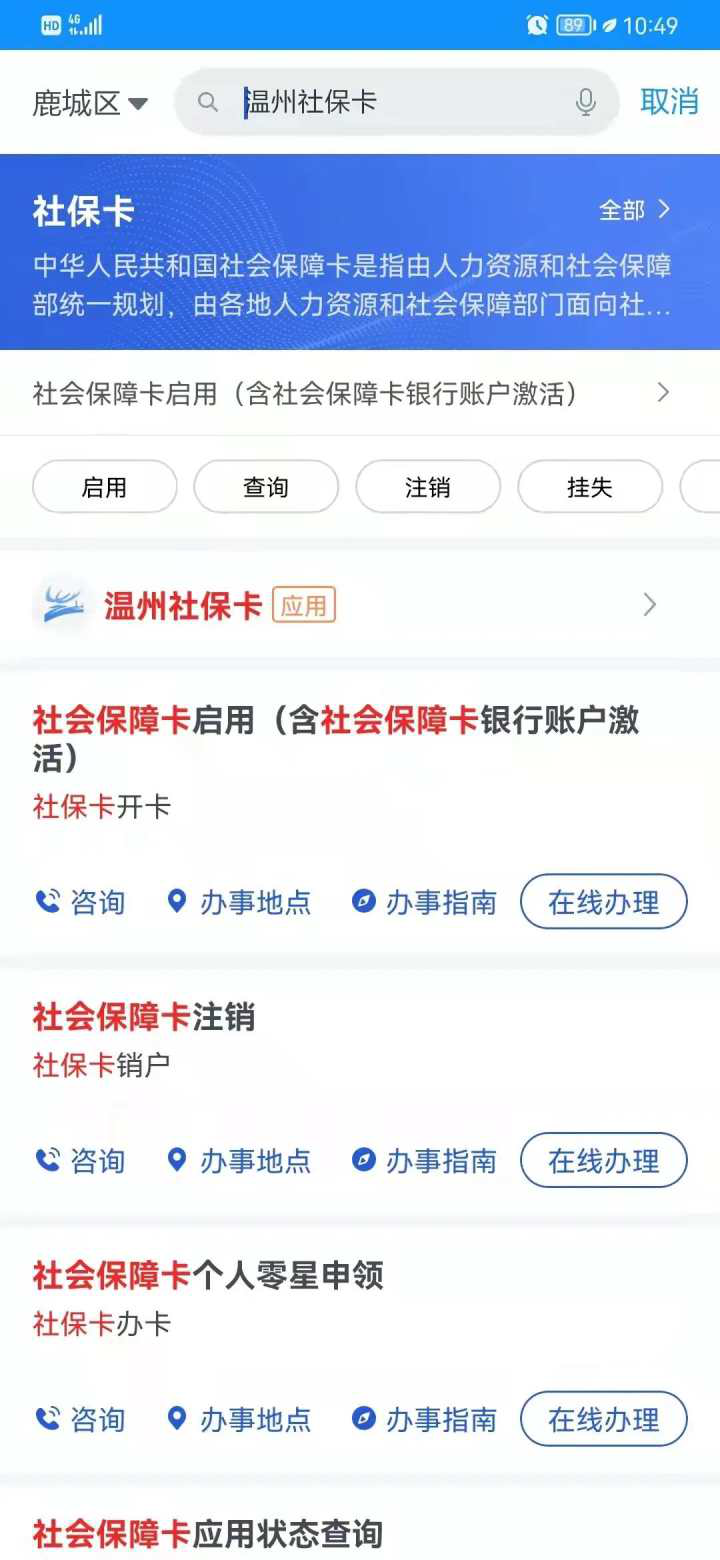
Task: Open 全部 in the 社保卡 banner
Action: click(x=635, y=210)
